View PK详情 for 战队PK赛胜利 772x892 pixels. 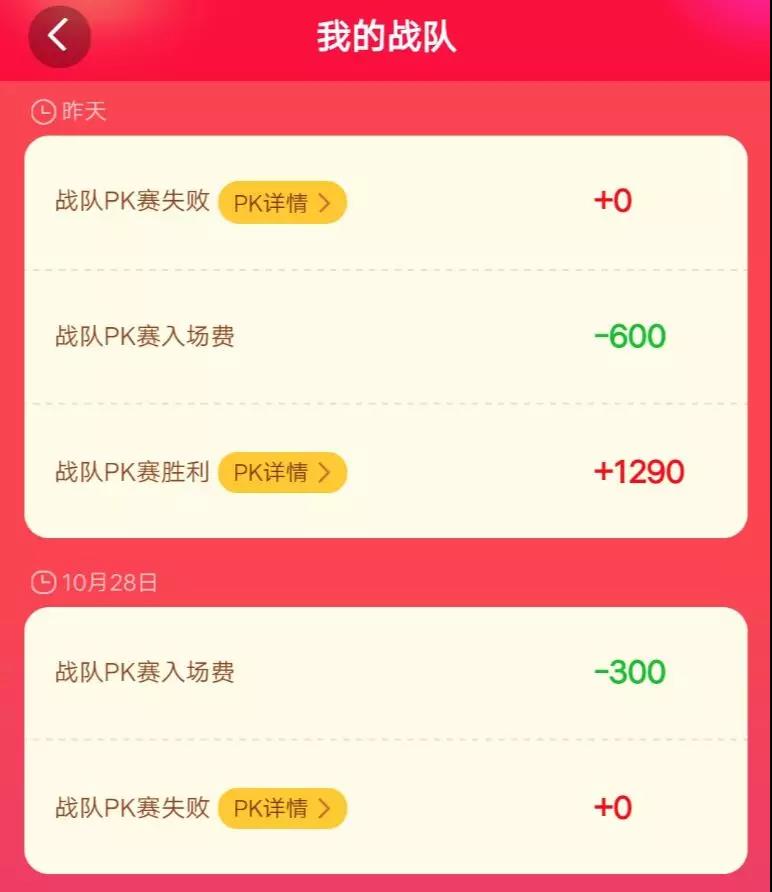tap(282, 472)
